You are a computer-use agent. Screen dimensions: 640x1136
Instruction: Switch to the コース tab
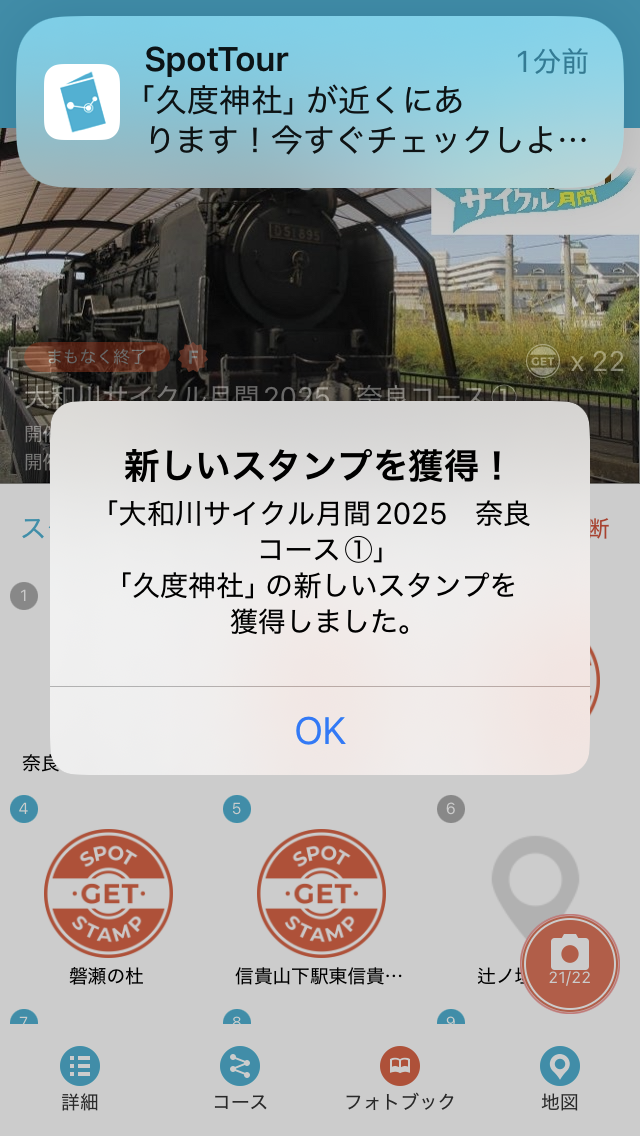point(240,1080)
